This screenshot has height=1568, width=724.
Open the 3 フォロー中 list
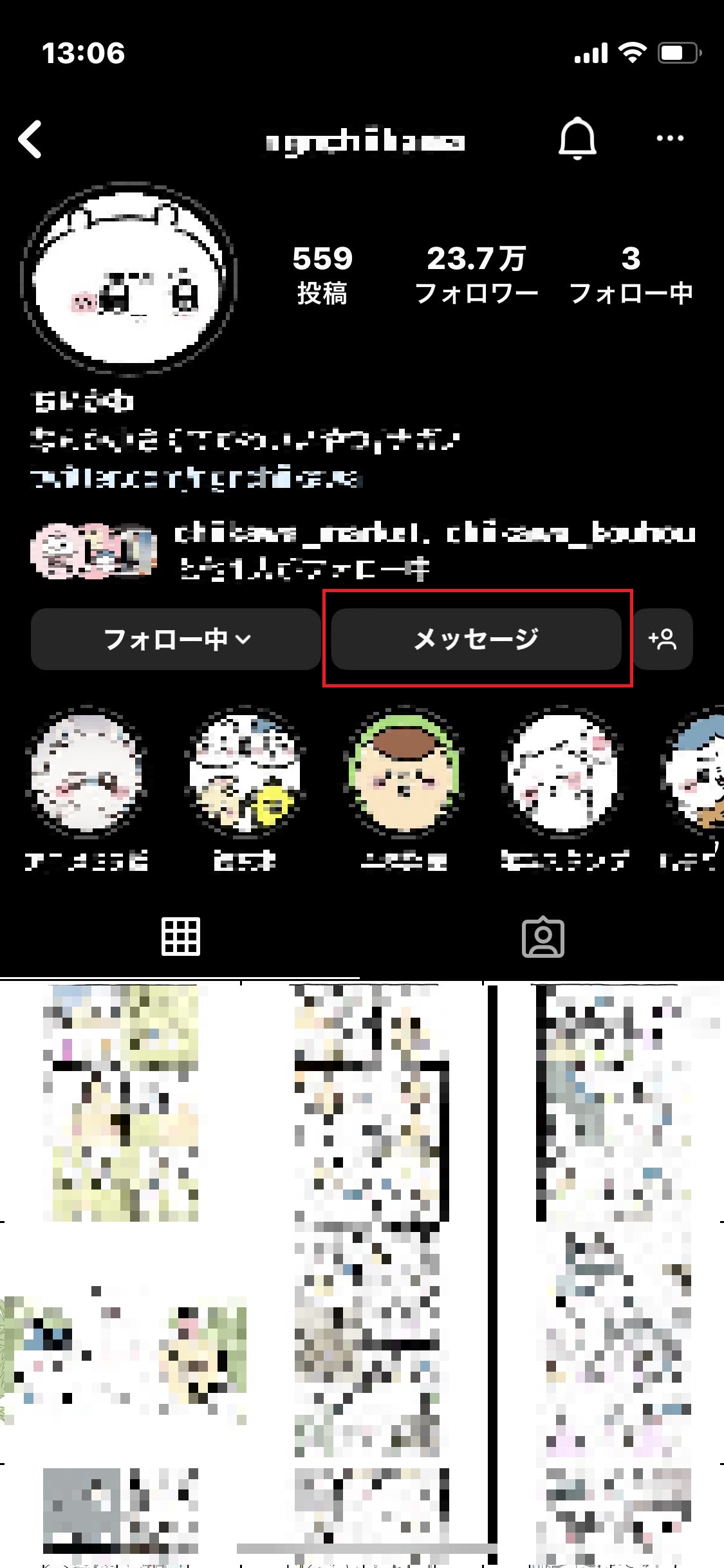631,275
